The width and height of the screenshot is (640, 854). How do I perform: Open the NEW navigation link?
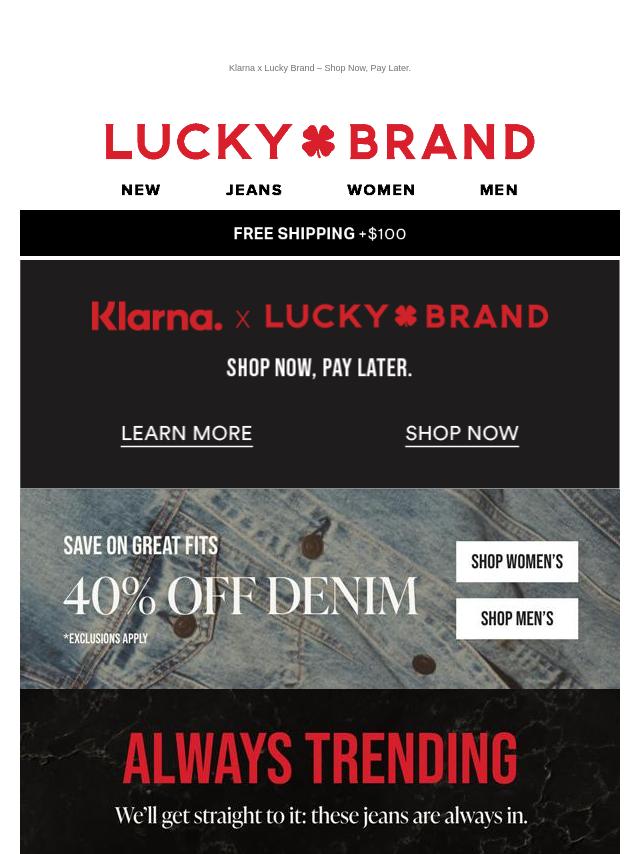(x=141, y=190)
